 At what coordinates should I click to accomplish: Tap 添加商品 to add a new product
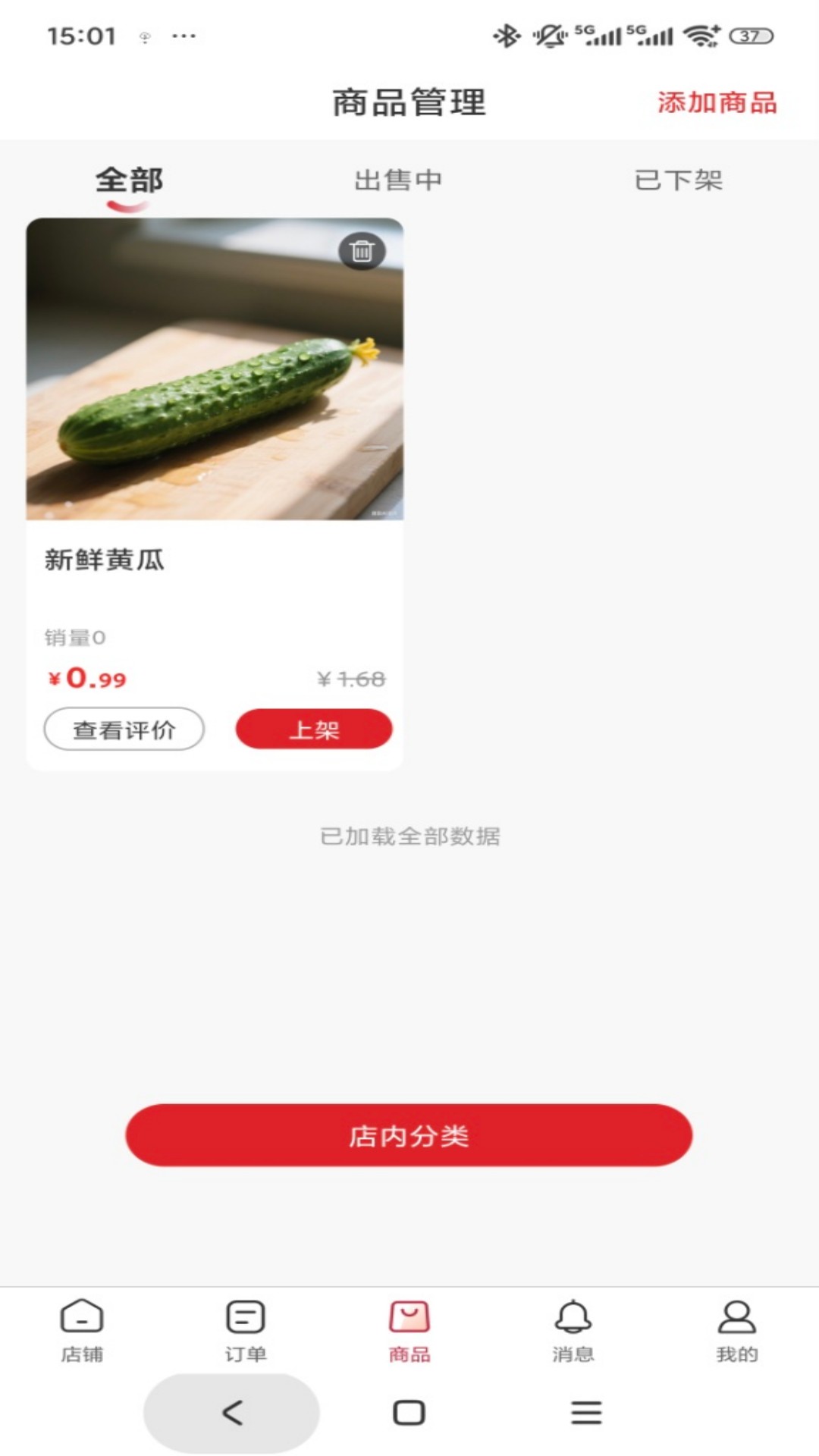[x=717, y=105]
